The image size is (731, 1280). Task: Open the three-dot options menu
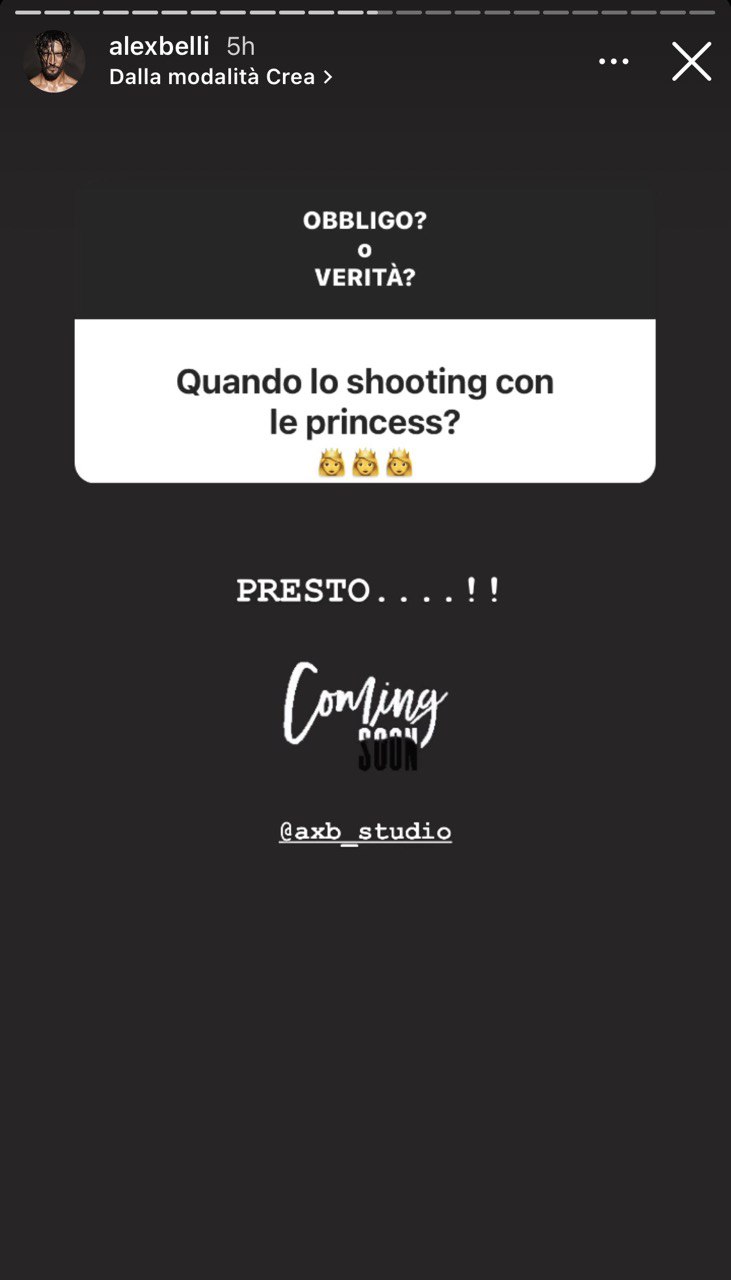point(614,61)
